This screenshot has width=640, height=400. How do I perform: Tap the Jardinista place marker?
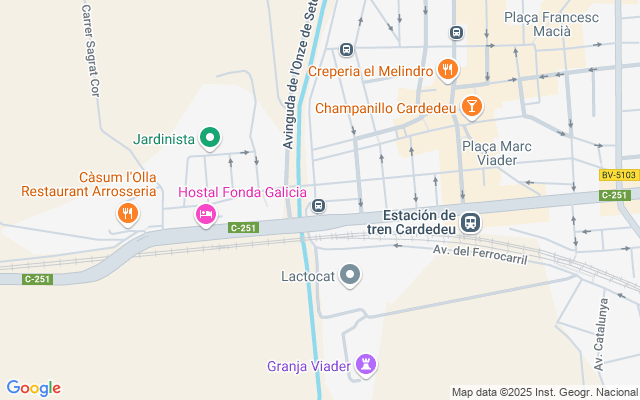point(209,138)
